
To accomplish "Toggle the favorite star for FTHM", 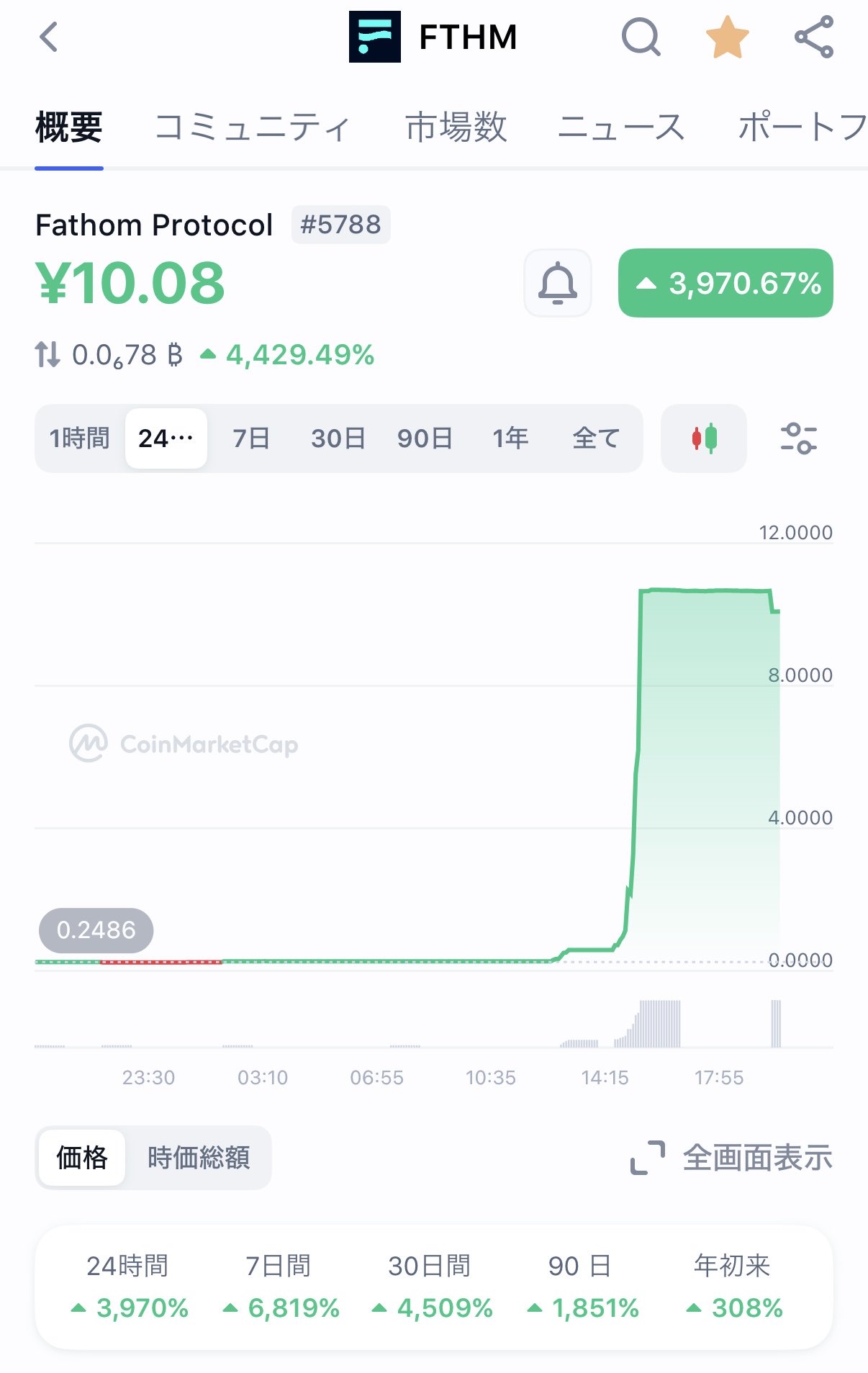I will 727,37.
